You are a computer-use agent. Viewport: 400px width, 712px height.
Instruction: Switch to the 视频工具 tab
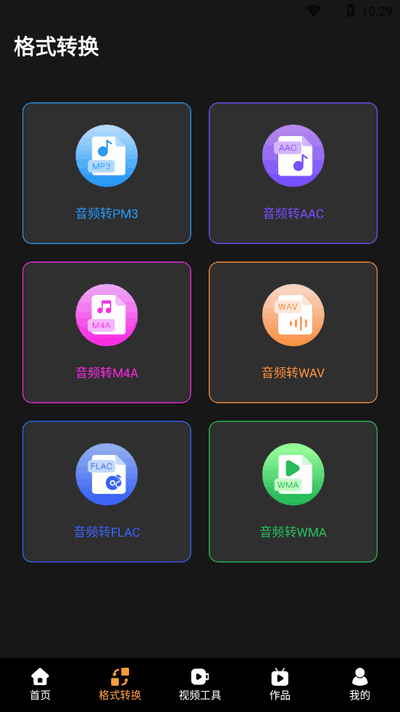click(200, 684)
